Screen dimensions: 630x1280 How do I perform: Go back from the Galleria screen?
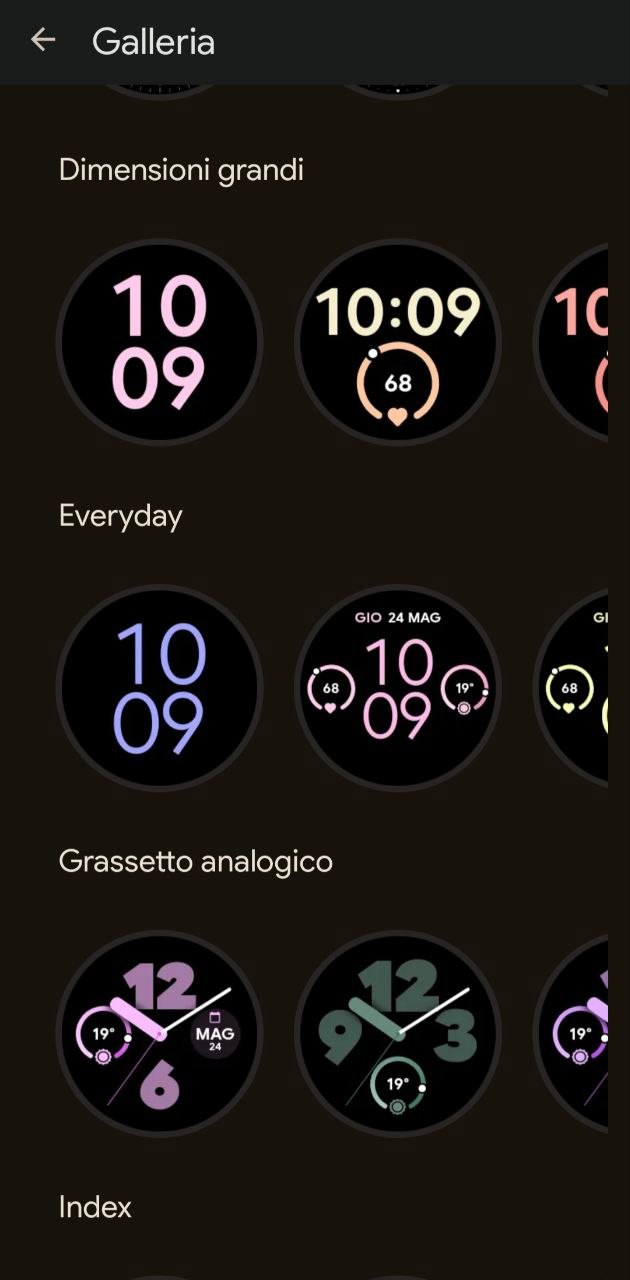point(43,40)
